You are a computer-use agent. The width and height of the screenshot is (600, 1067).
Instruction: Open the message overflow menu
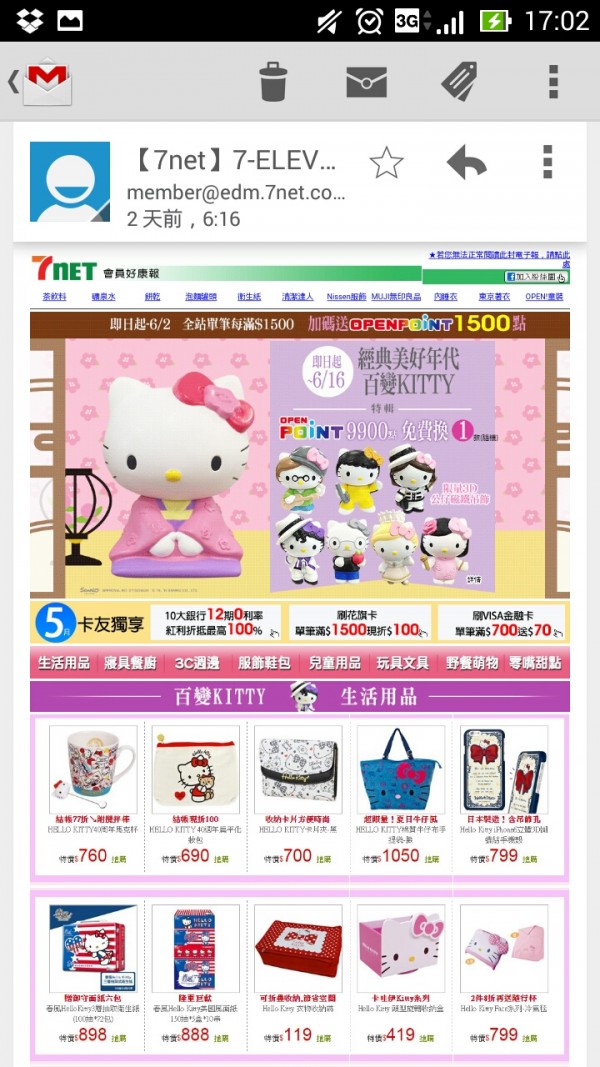tap(546, 163)
